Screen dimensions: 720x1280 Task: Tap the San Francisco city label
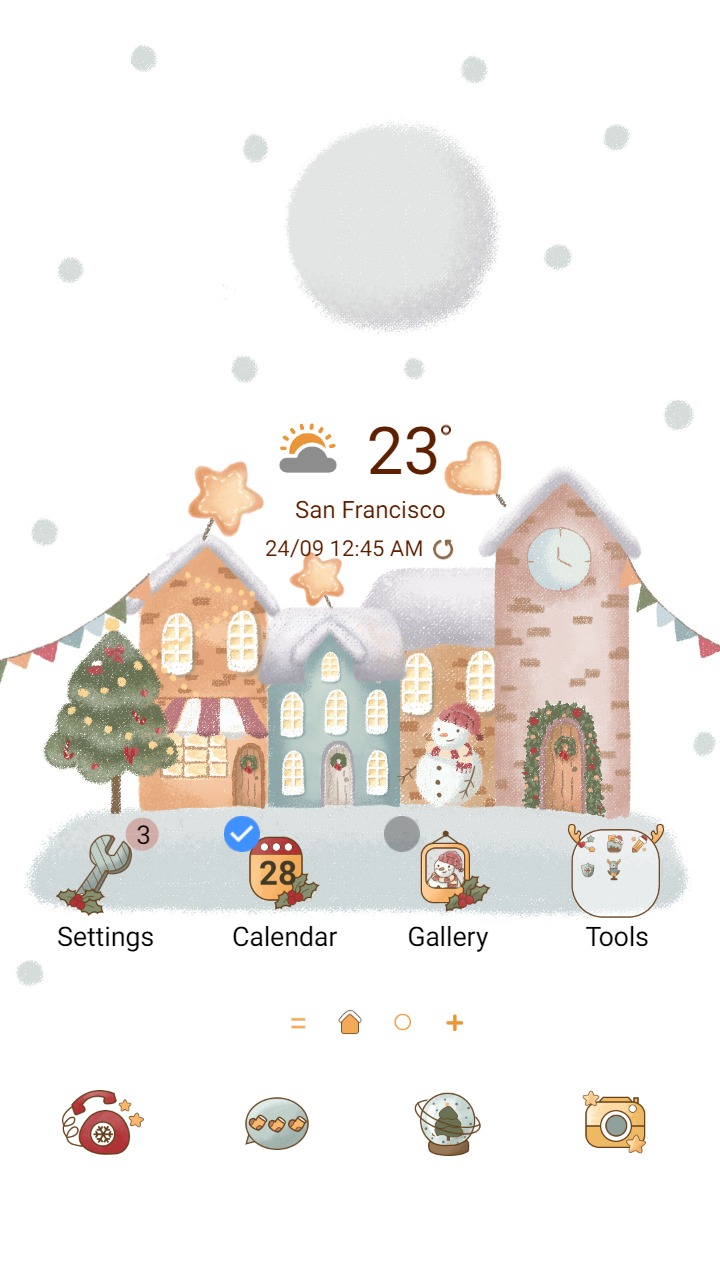(371, 509)
